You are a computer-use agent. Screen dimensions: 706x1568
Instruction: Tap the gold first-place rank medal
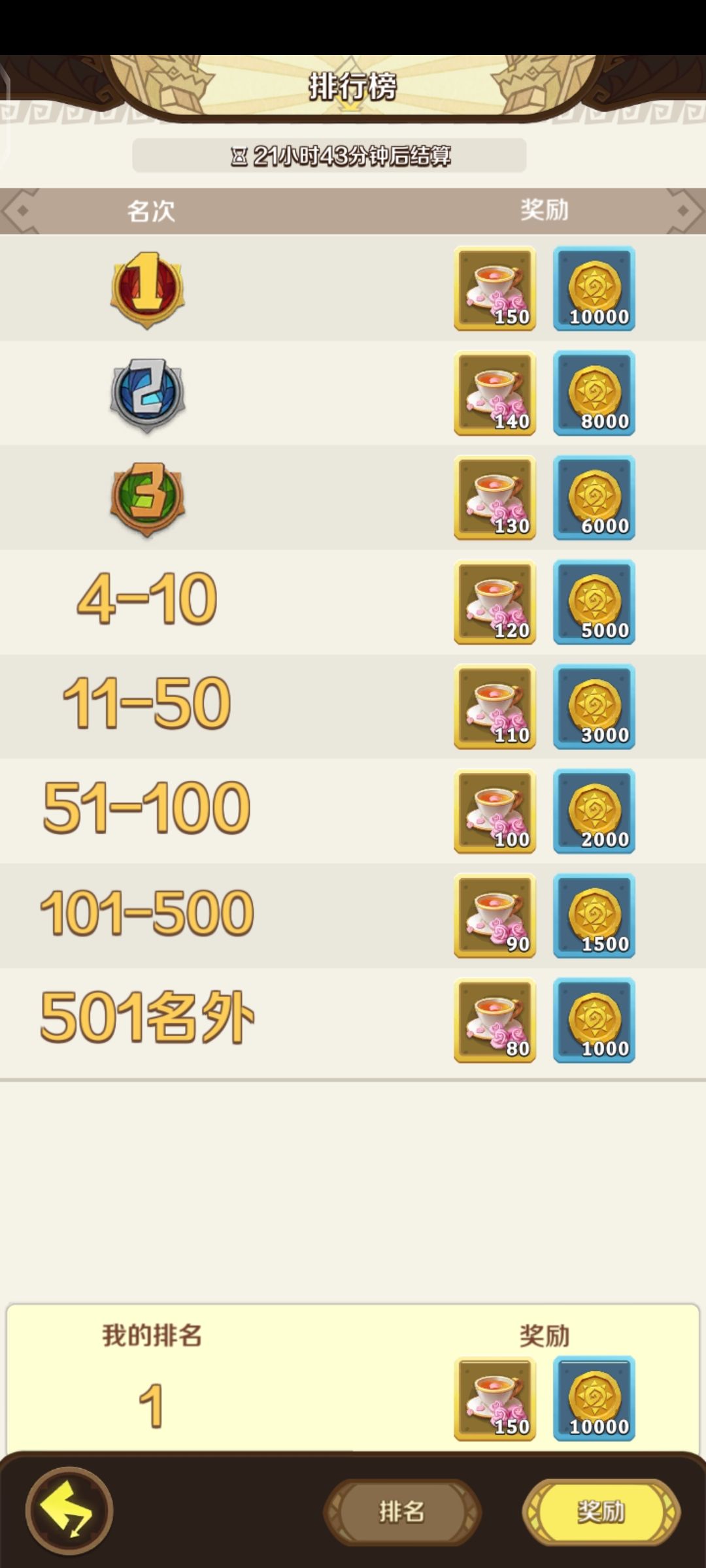coord(145,289)
